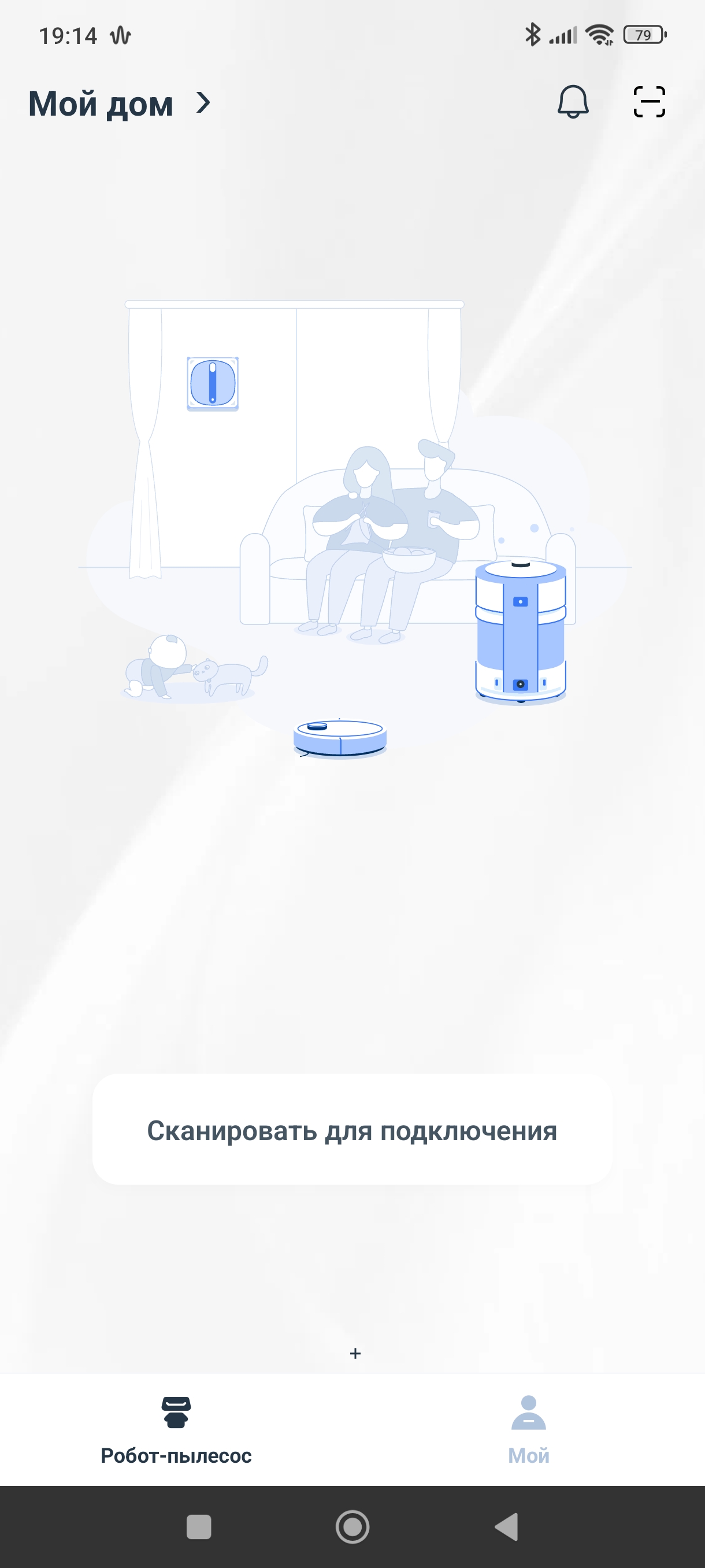This screenshot has width=705, height=1568.
Task: Open the QR scan icon
Action: (x=649, y=102)
